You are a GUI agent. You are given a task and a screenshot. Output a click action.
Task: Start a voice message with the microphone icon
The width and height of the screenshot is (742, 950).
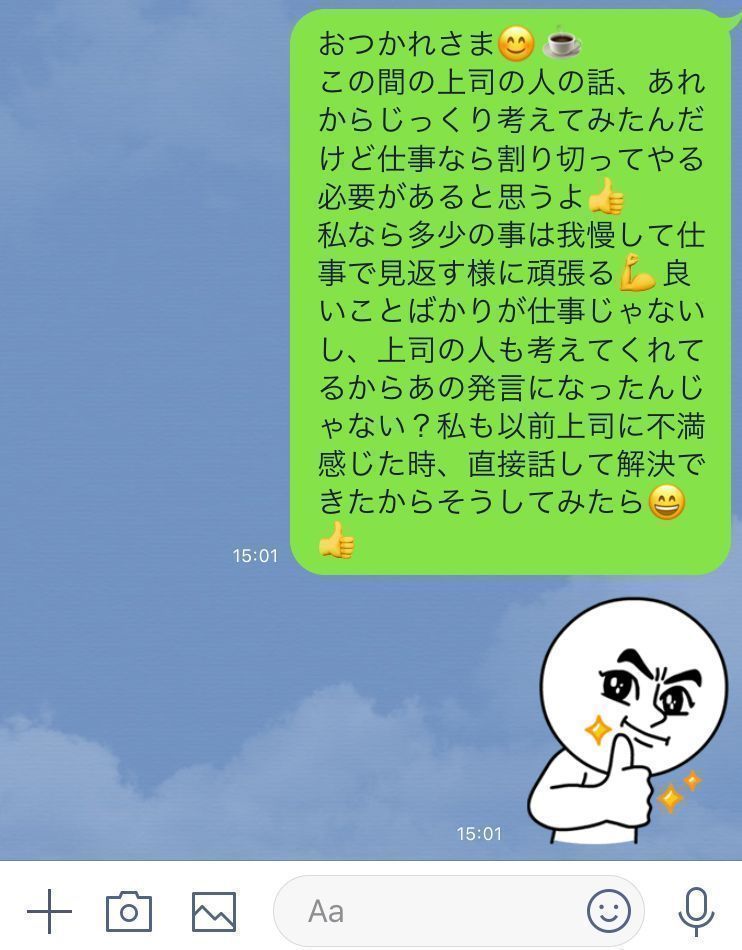tap(695, 911)
